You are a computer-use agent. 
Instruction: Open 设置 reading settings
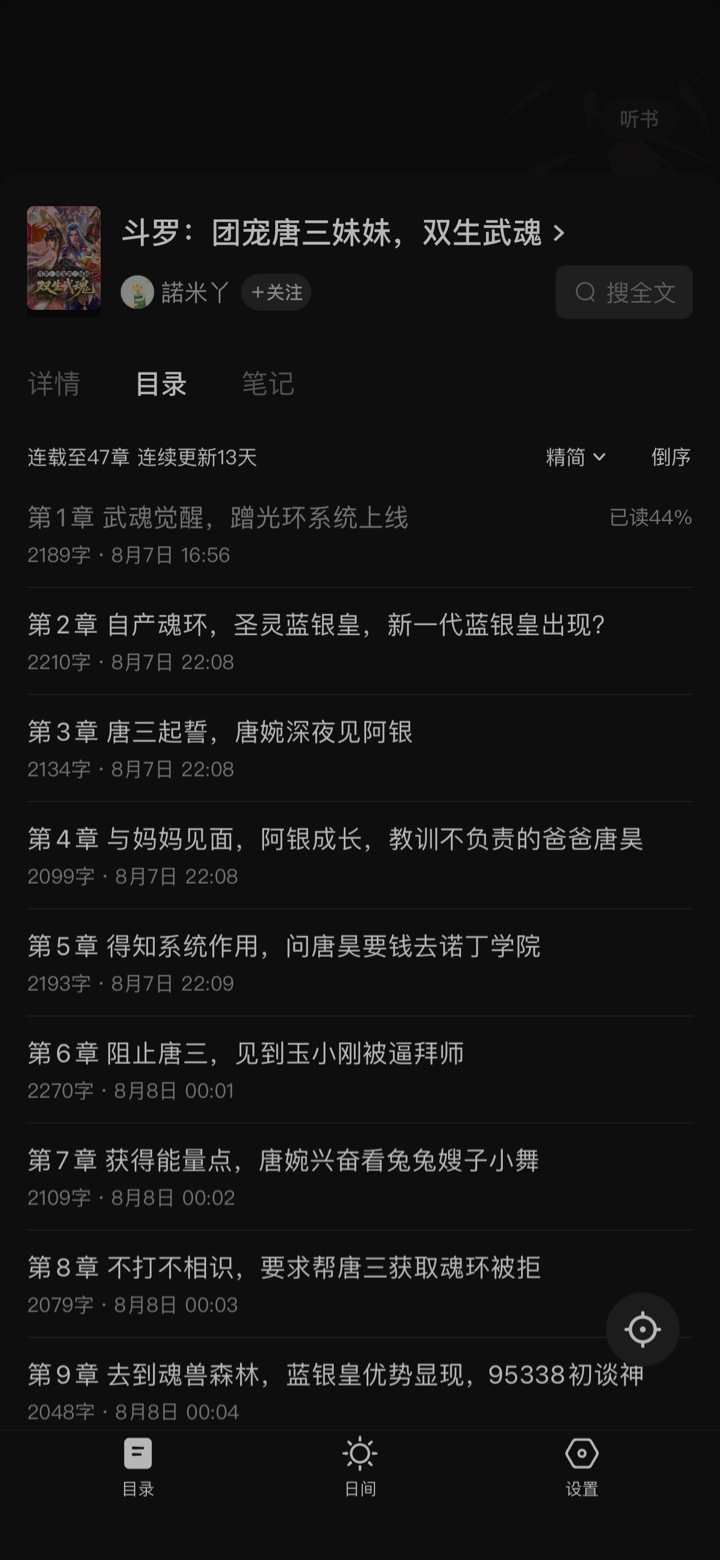point(581,1467)
